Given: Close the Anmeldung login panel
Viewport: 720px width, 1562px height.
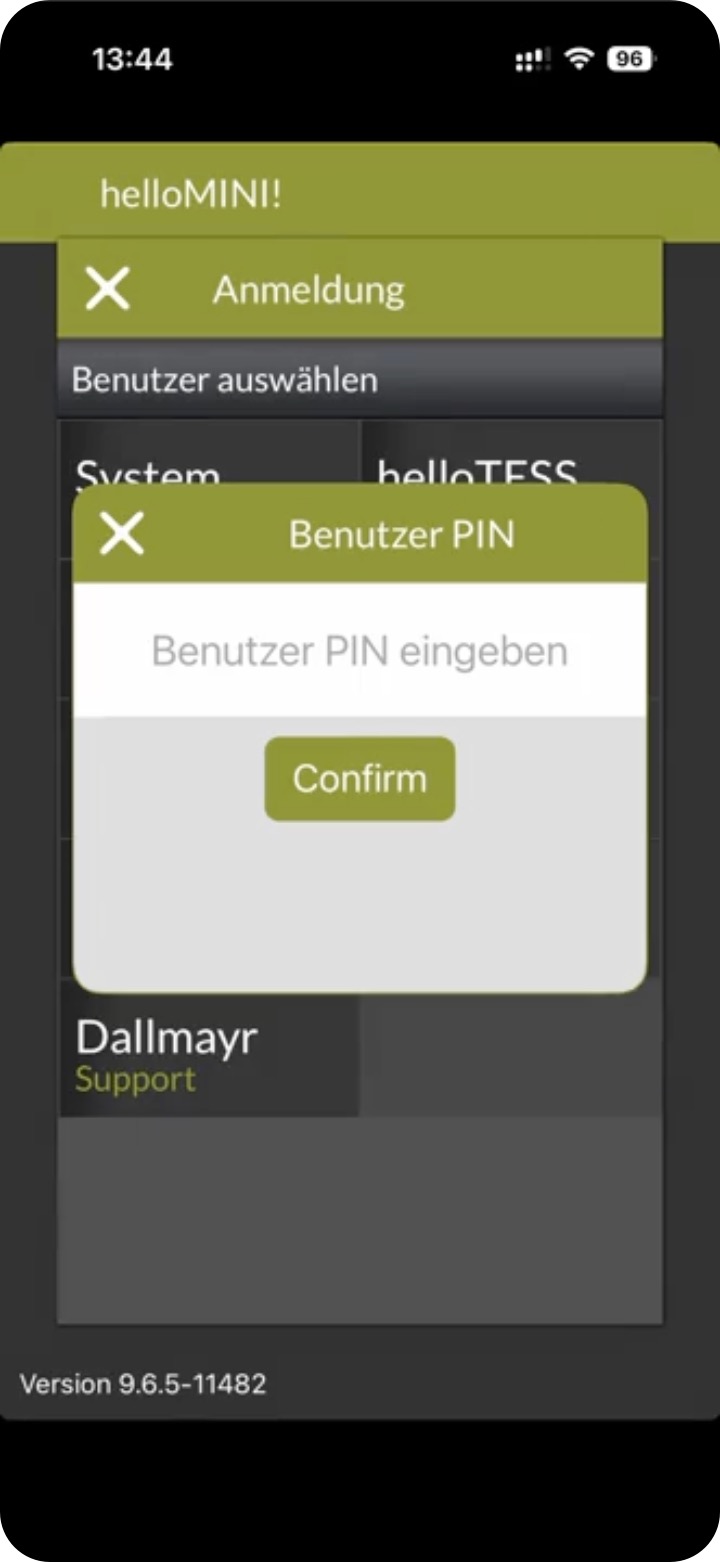Looking at the screenshot, I should (x=108, y=290).
